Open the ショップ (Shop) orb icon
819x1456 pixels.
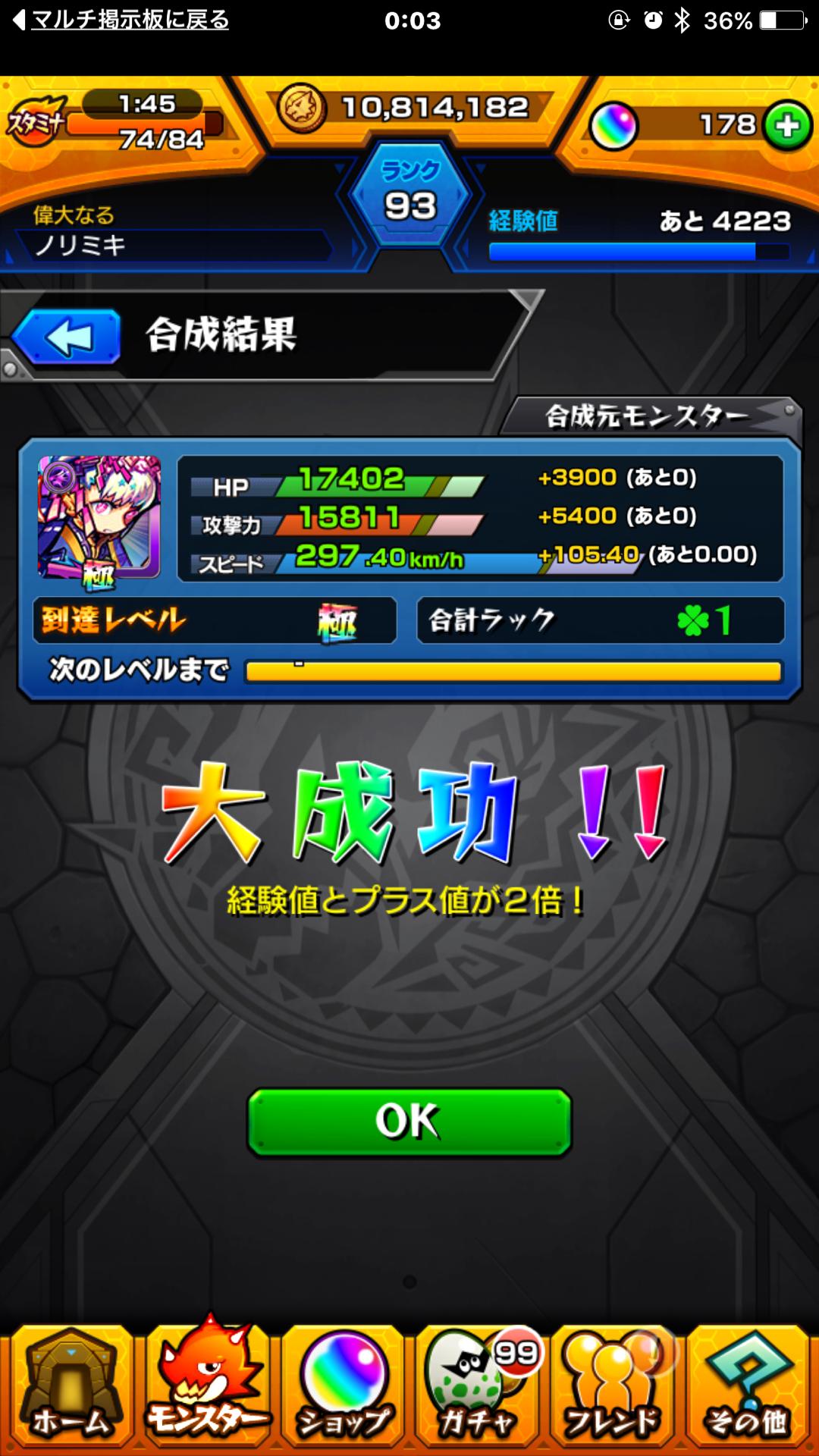[x=341, y=1380]
